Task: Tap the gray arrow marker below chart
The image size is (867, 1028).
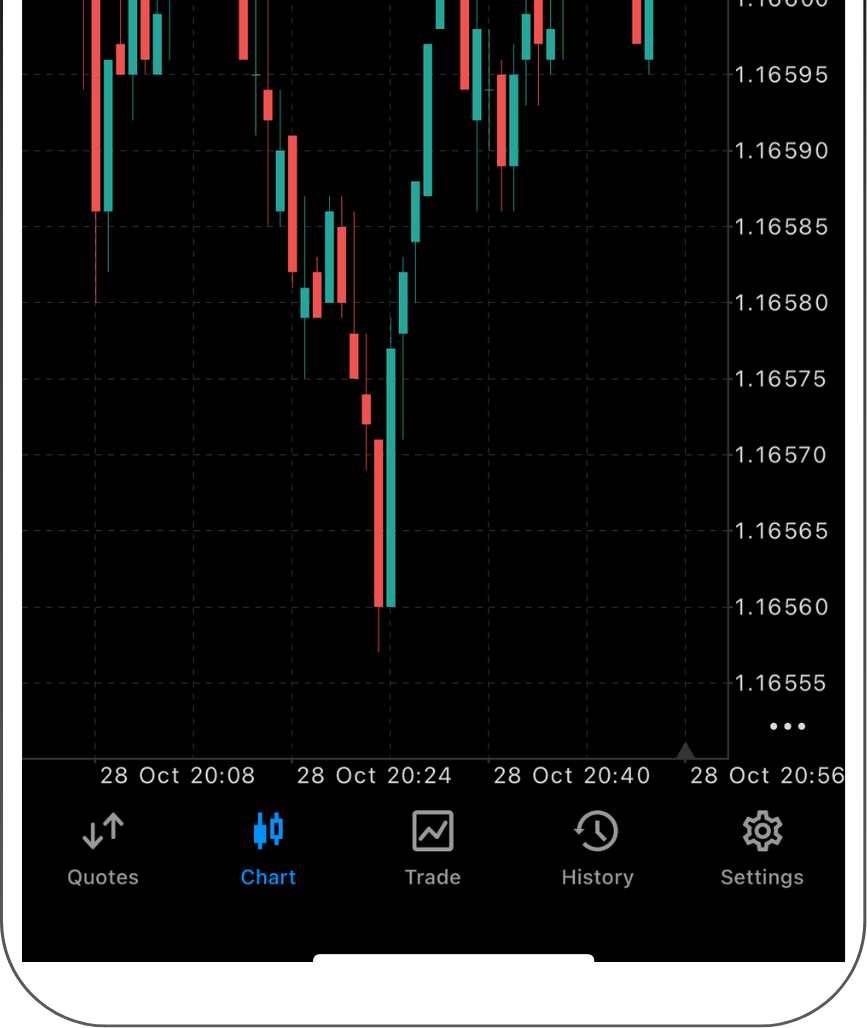Action: [x=686, y=751]
